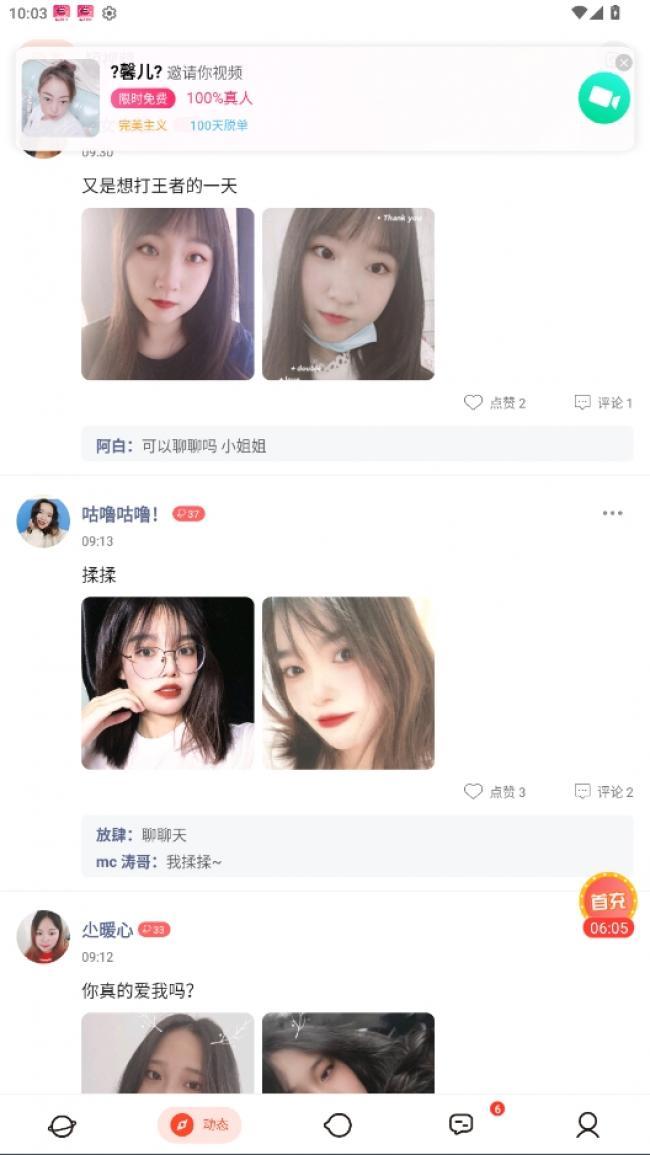This screenshot has height=1155, width=650.
Task: Open the middle circle tab
Action: tap(338, 1125)
